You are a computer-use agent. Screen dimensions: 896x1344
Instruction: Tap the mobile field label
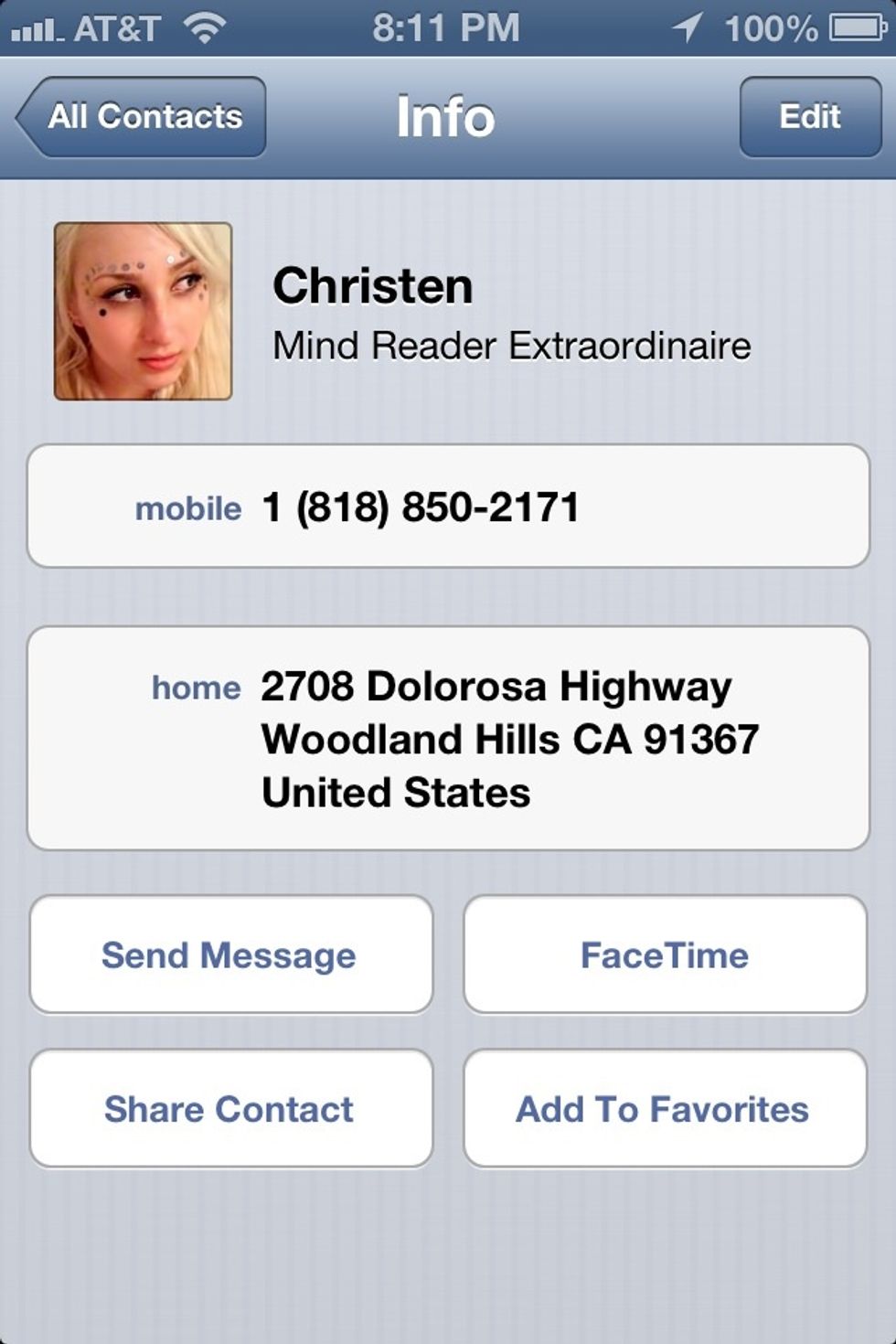point(189,508)
